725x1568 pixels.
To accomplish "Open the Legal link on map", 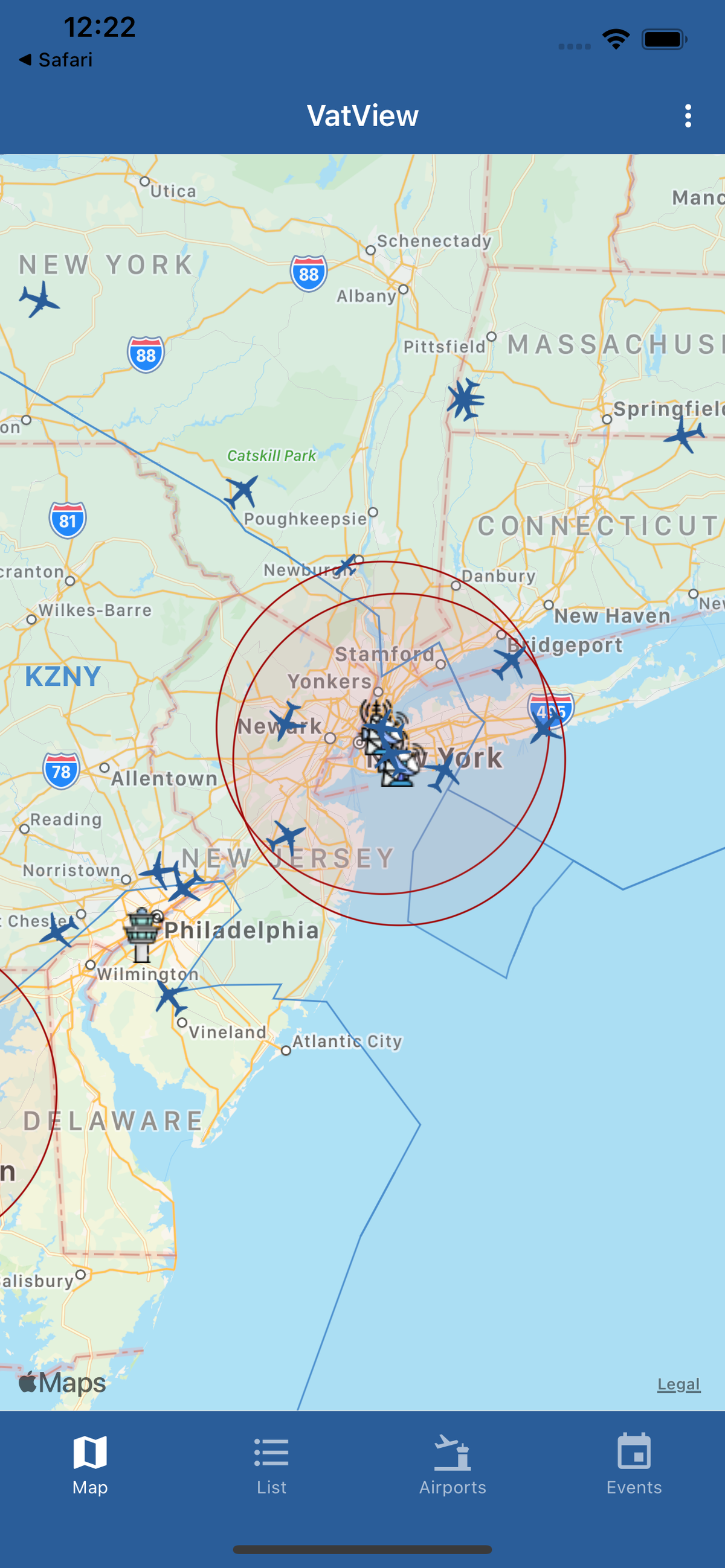I will 678,1384.
